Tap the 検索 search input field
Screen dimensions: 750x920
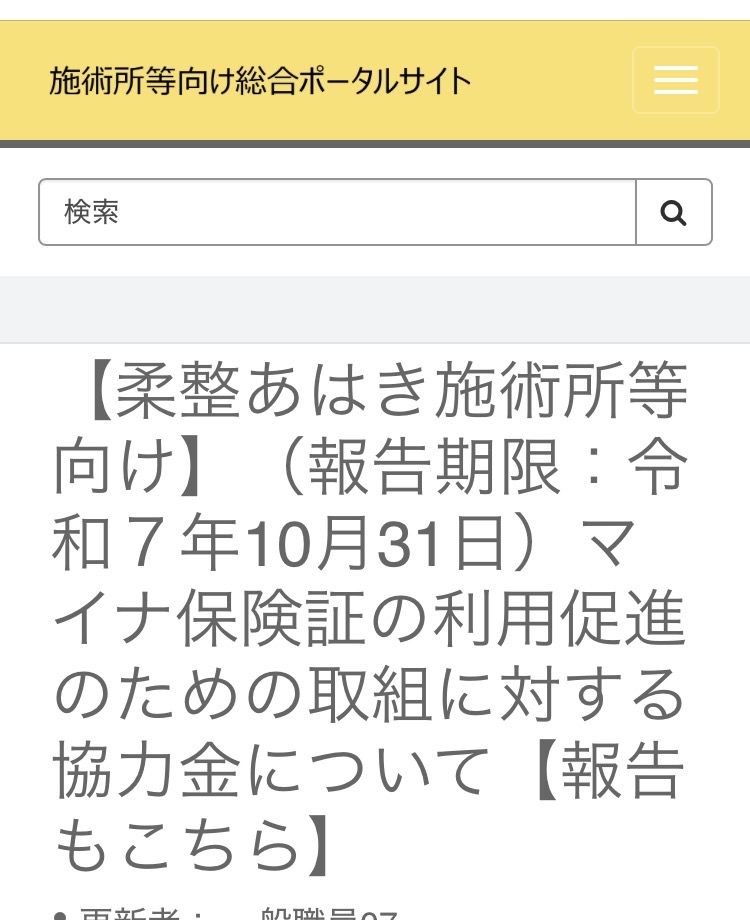(x=337, y=212)
